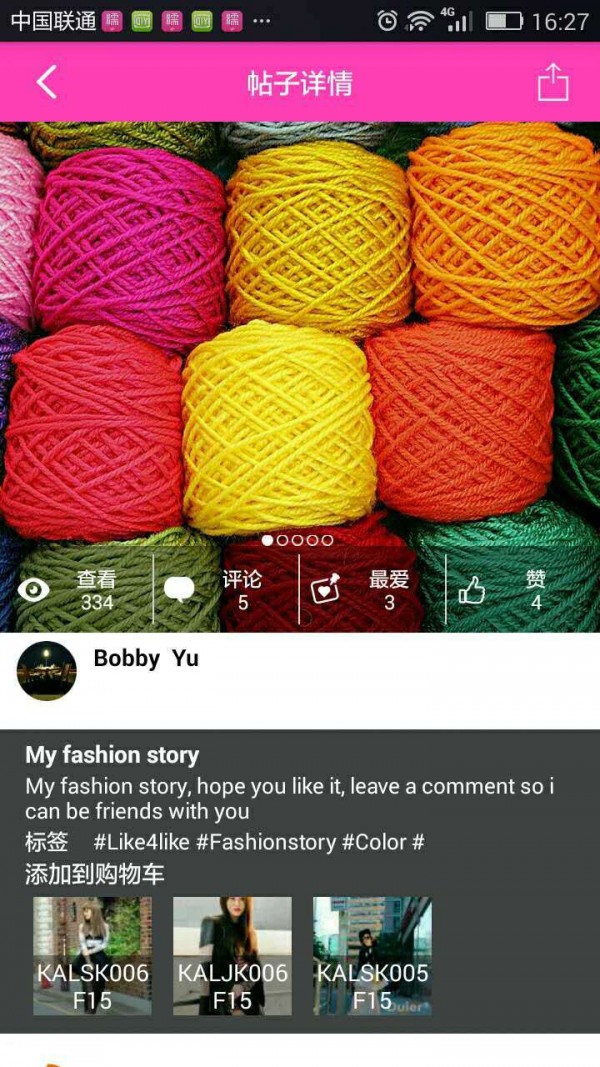Open product KALSK005 F15

coord(373,956)
